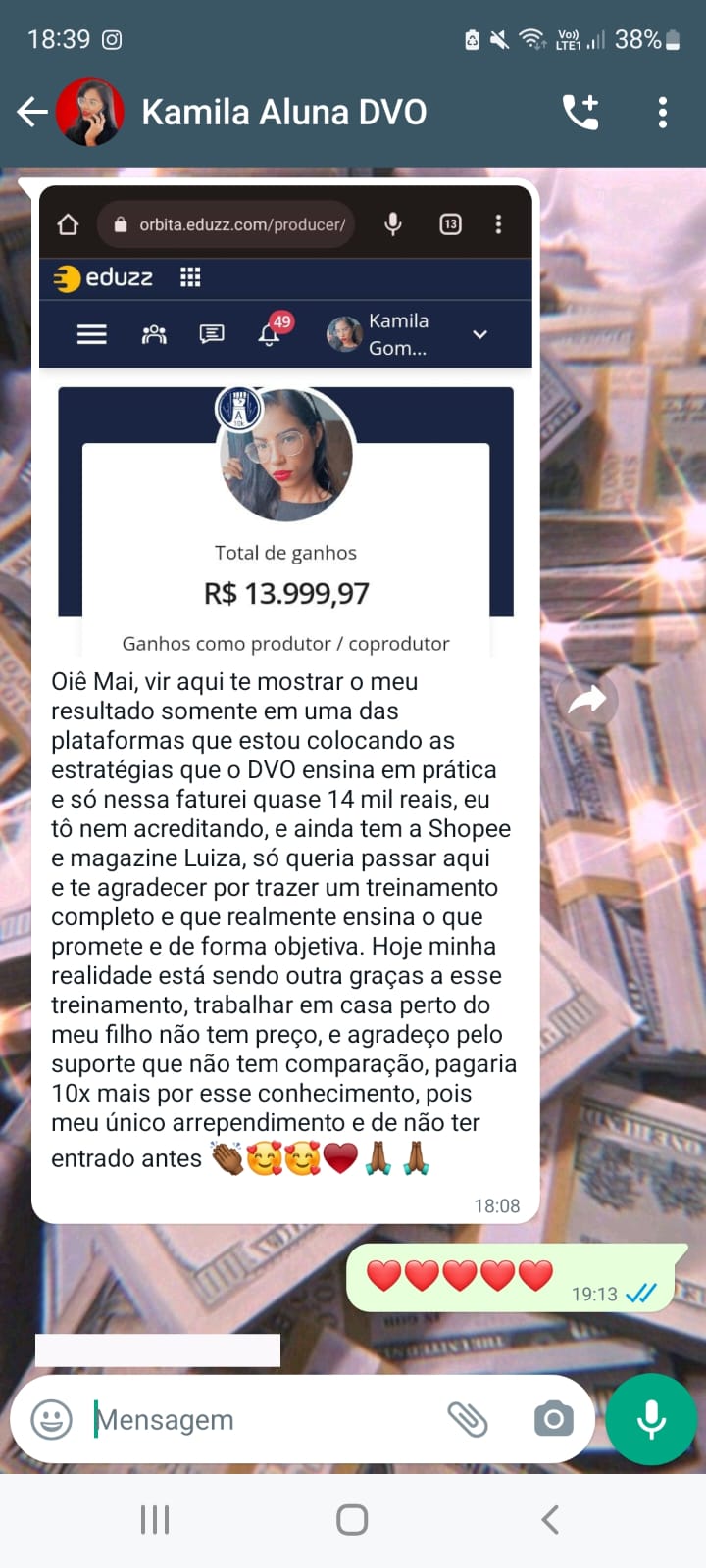Open the eduzz screenshot image

[x=285, y=421]
